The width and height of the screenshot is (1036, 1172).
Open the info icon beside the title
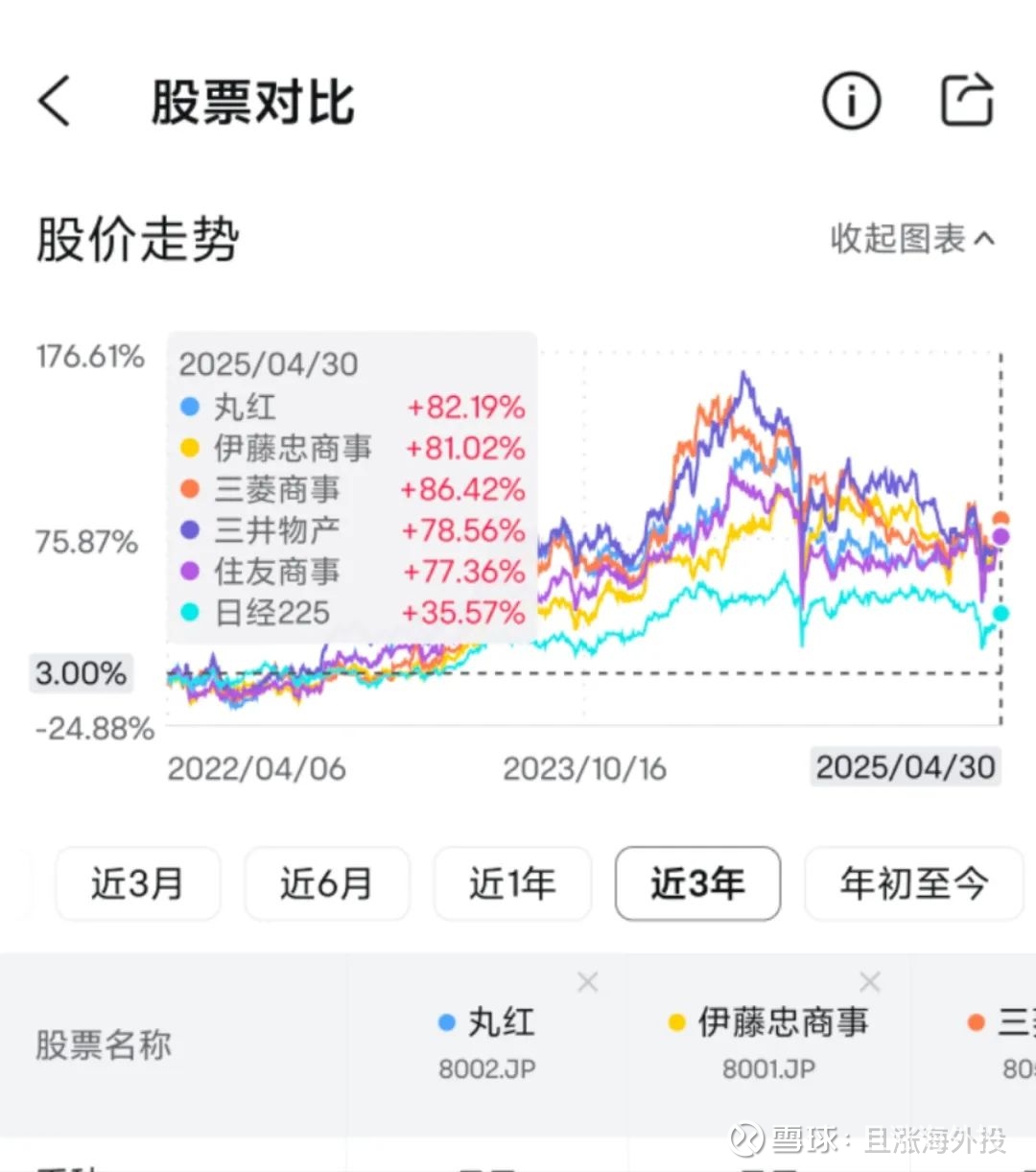(852, 101)
